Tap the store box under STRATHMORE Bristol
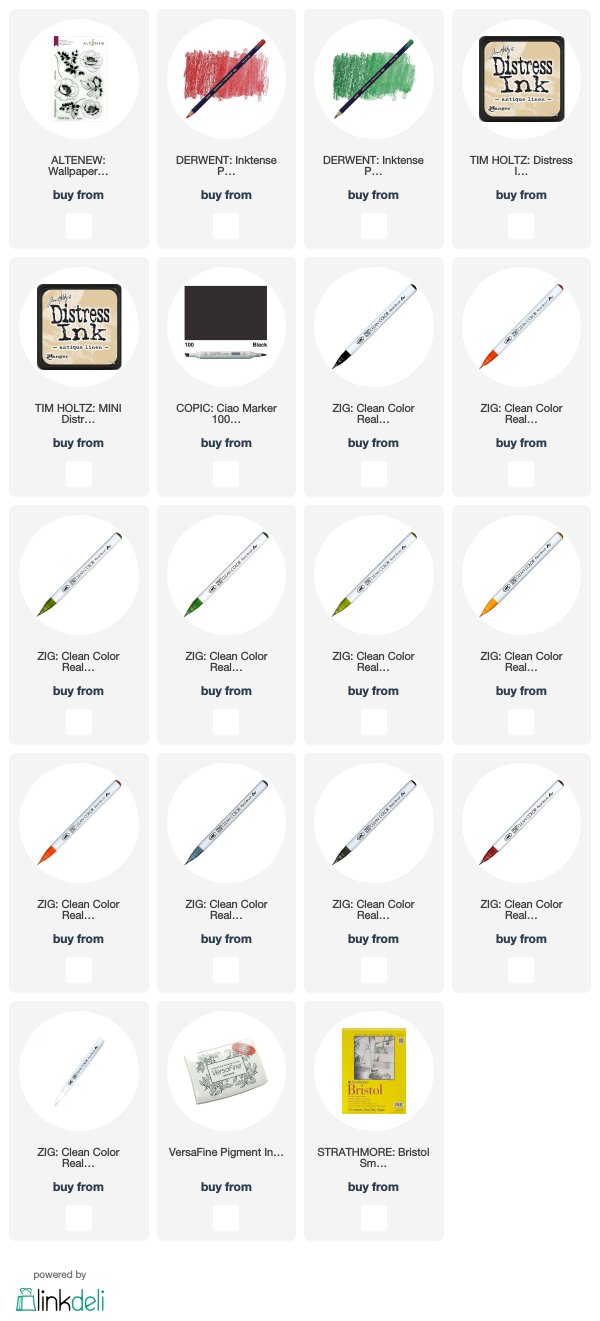This screenshot has height=1321, width=600. tap(375, 1217)
